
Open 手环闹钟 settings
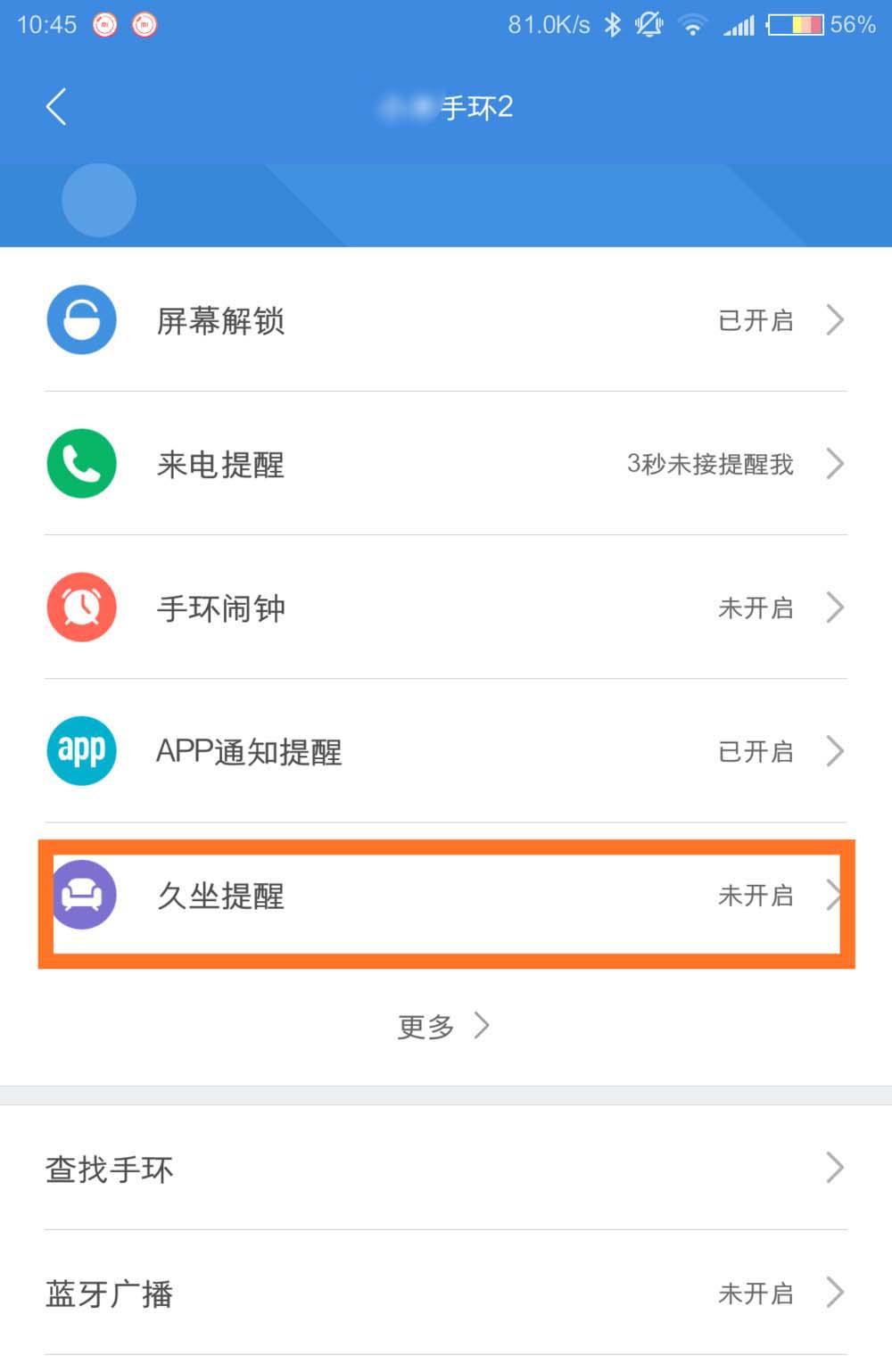(446, 607)
